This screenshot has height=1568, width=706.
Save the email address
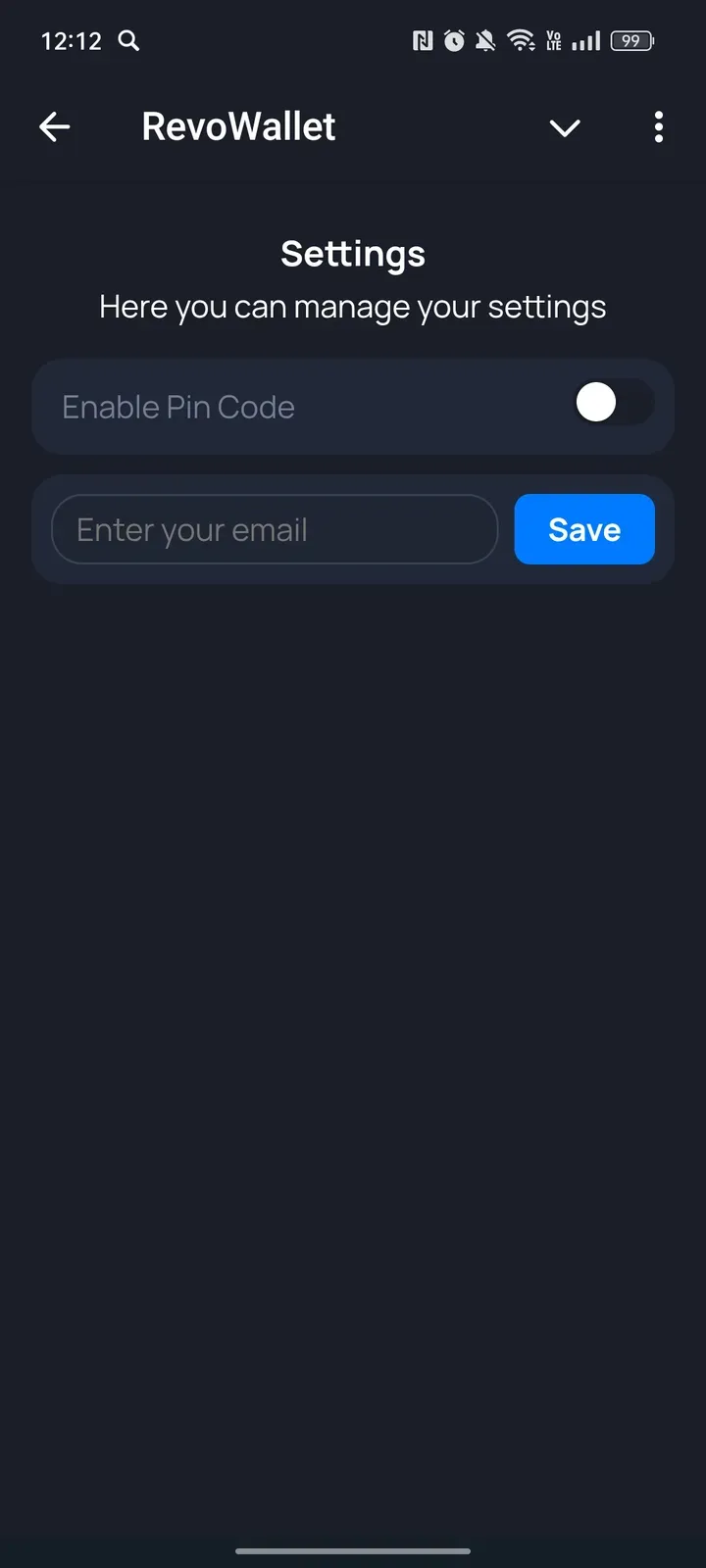point(584,529)
